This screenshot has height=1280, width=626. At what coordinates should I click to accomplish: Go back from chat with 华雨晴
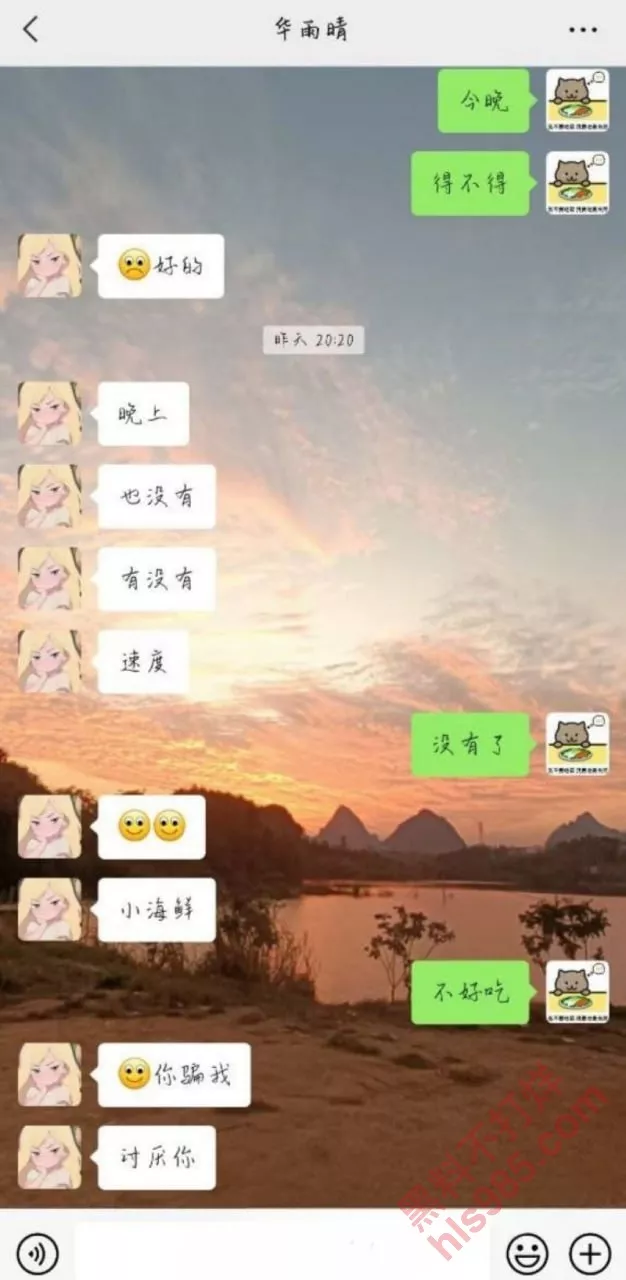[x=31, y=30]
